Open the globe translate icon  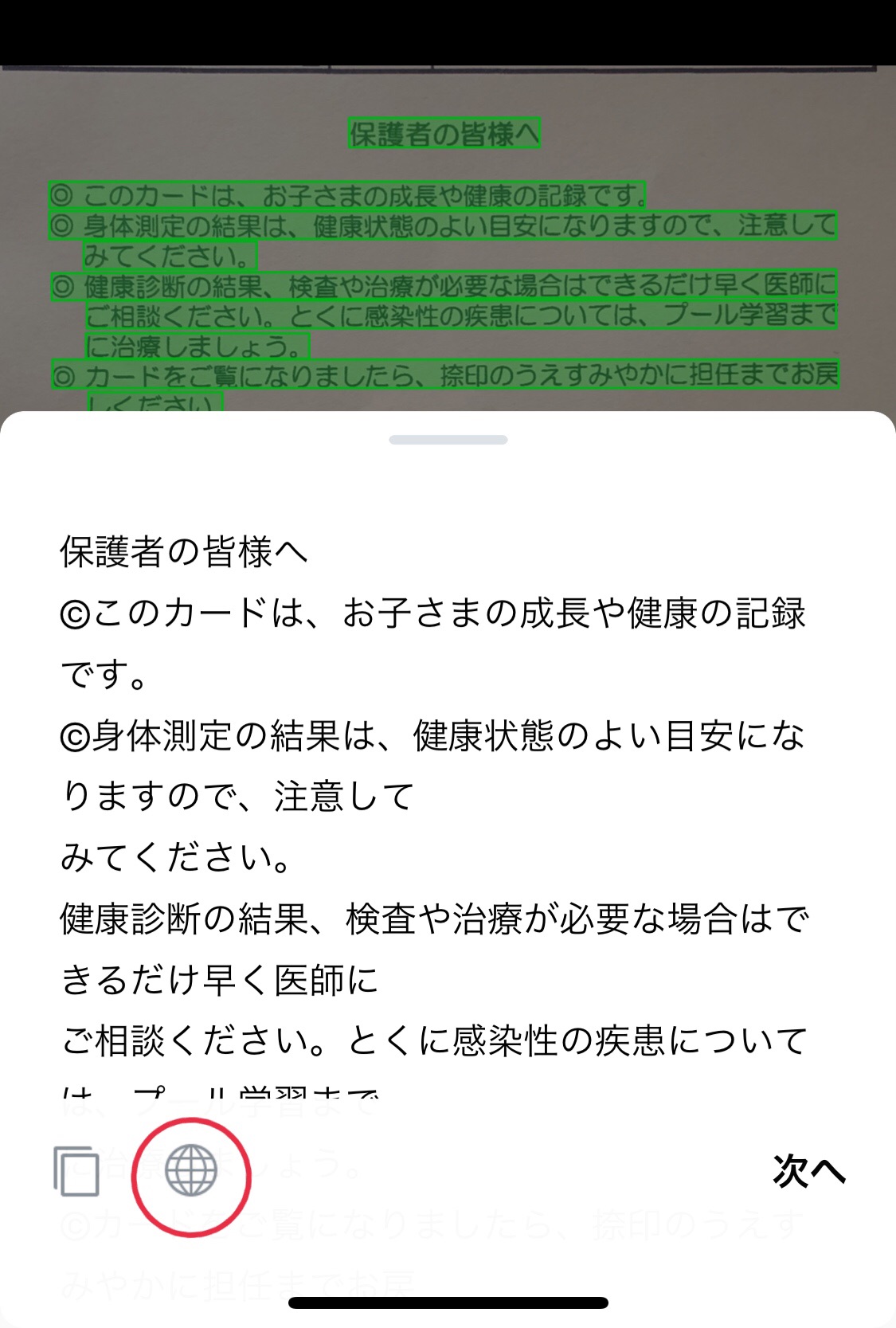191,1170
